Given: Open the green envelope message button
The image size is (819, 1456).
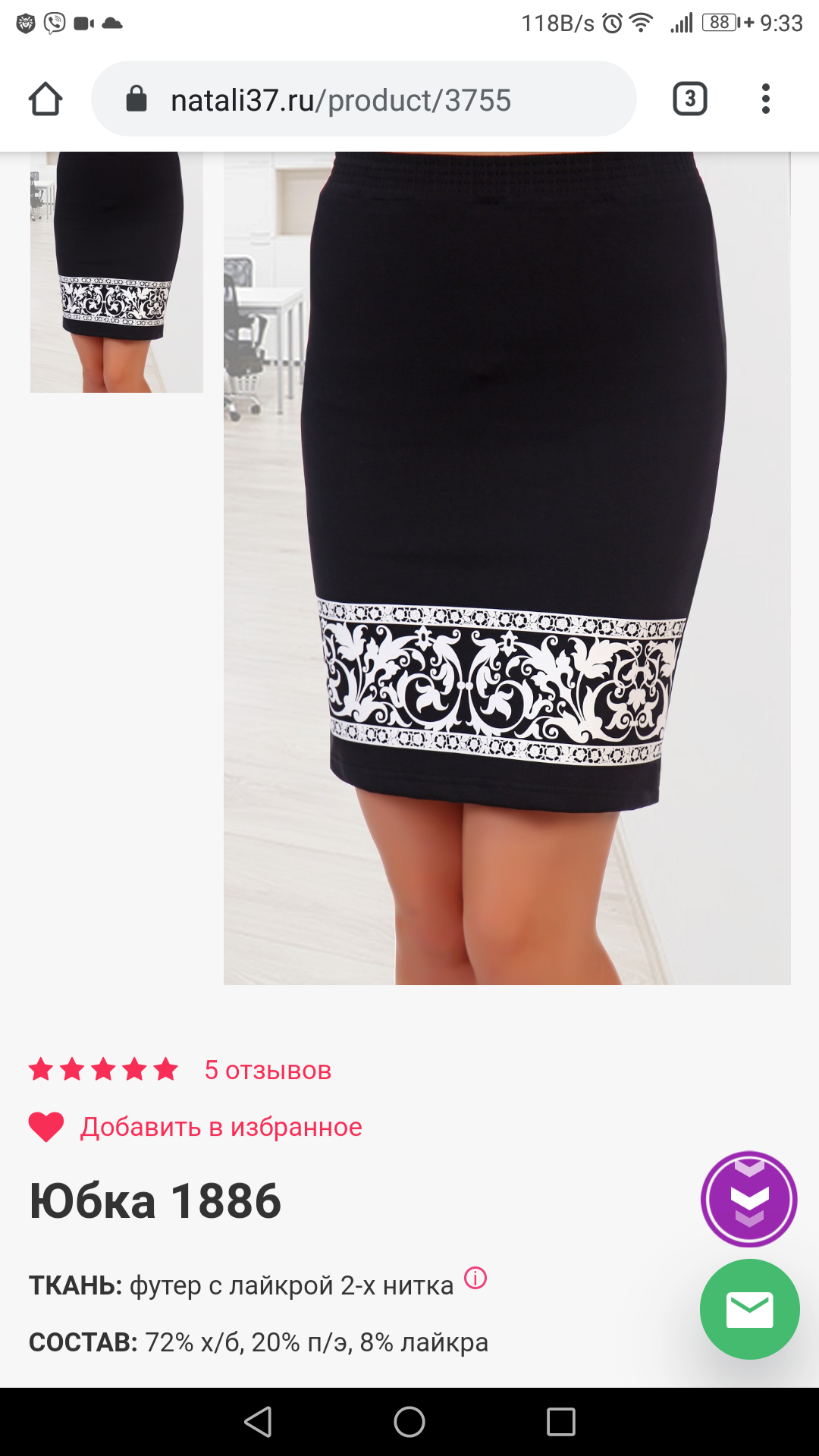Looking at the screenshot, I should [x=749, y=1310].
